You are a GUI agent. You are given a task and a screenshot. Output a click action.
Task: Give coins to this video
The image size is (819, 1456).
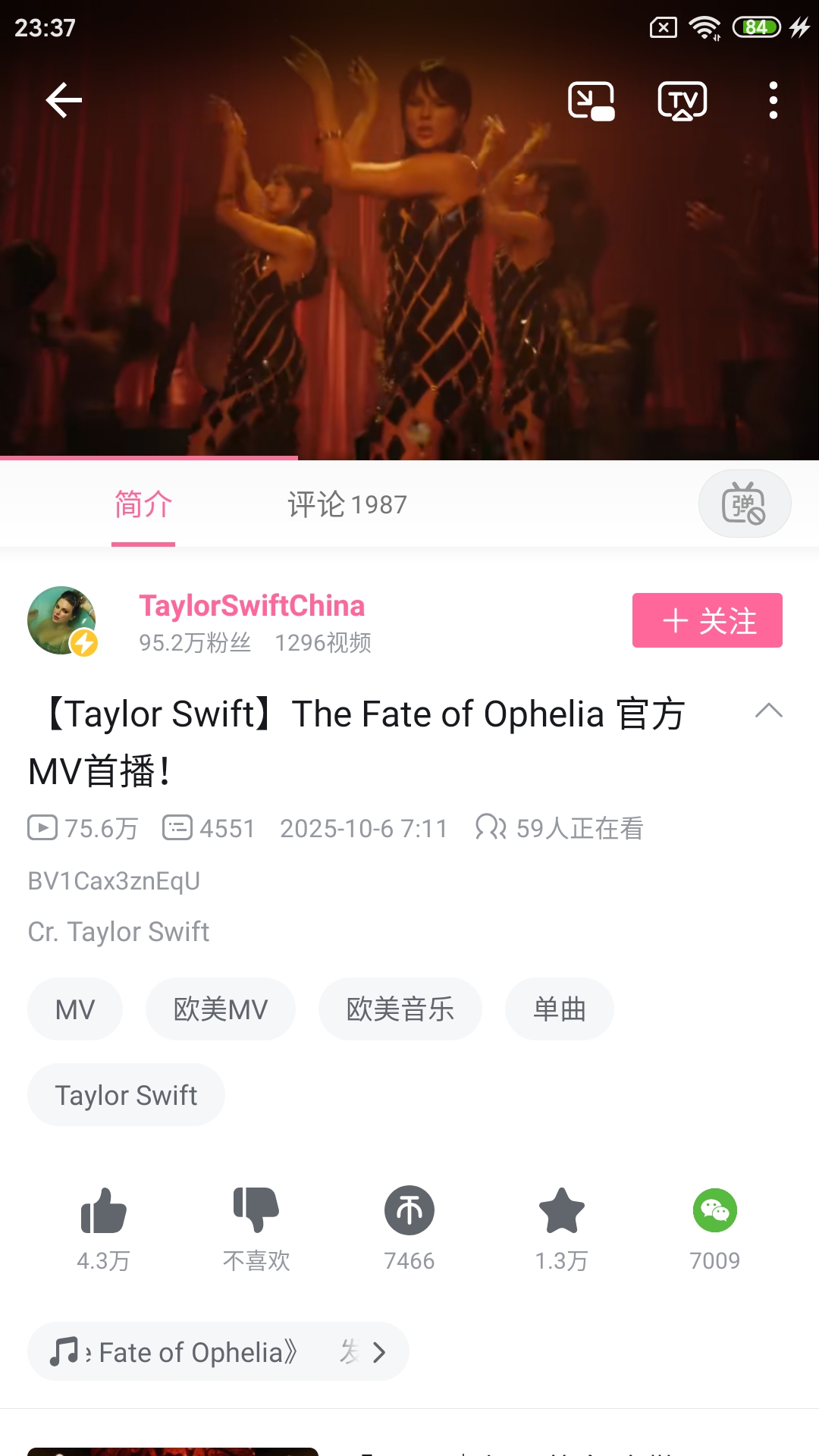coord(409,1211)
